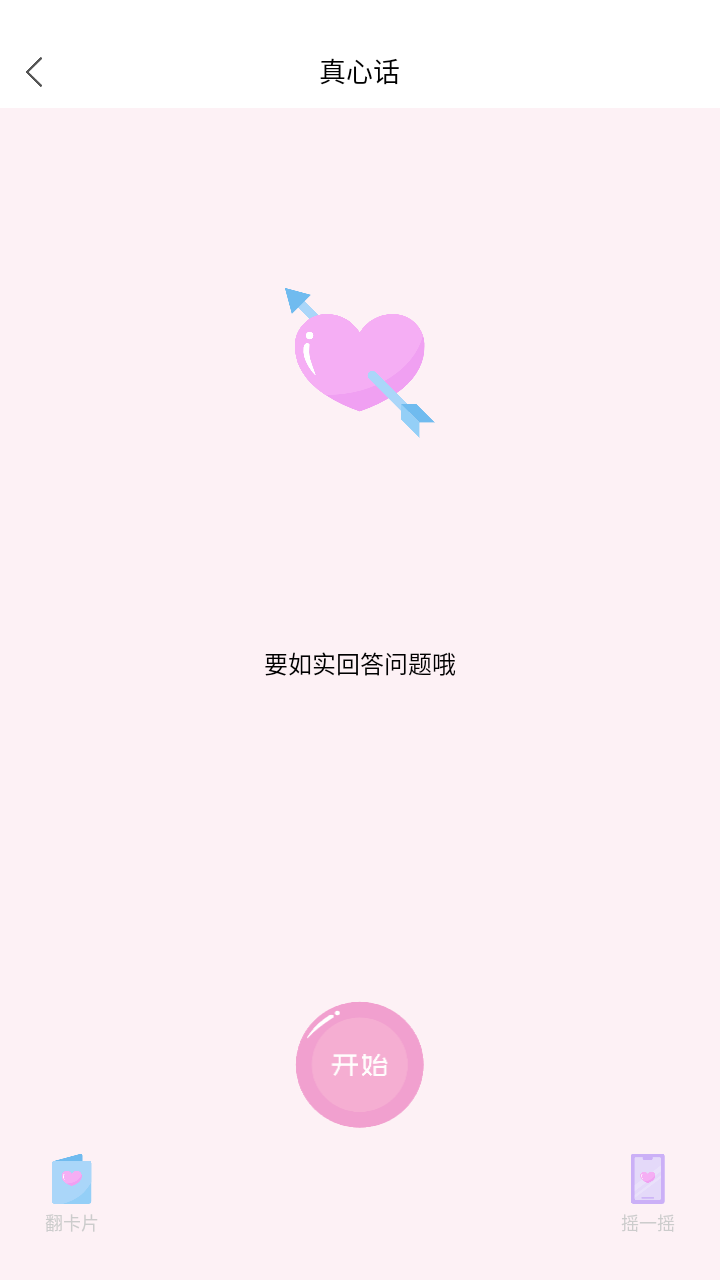Select the 真心话 title text
Viewport: 720px width, 1280px height.
[x=359, y=71]
